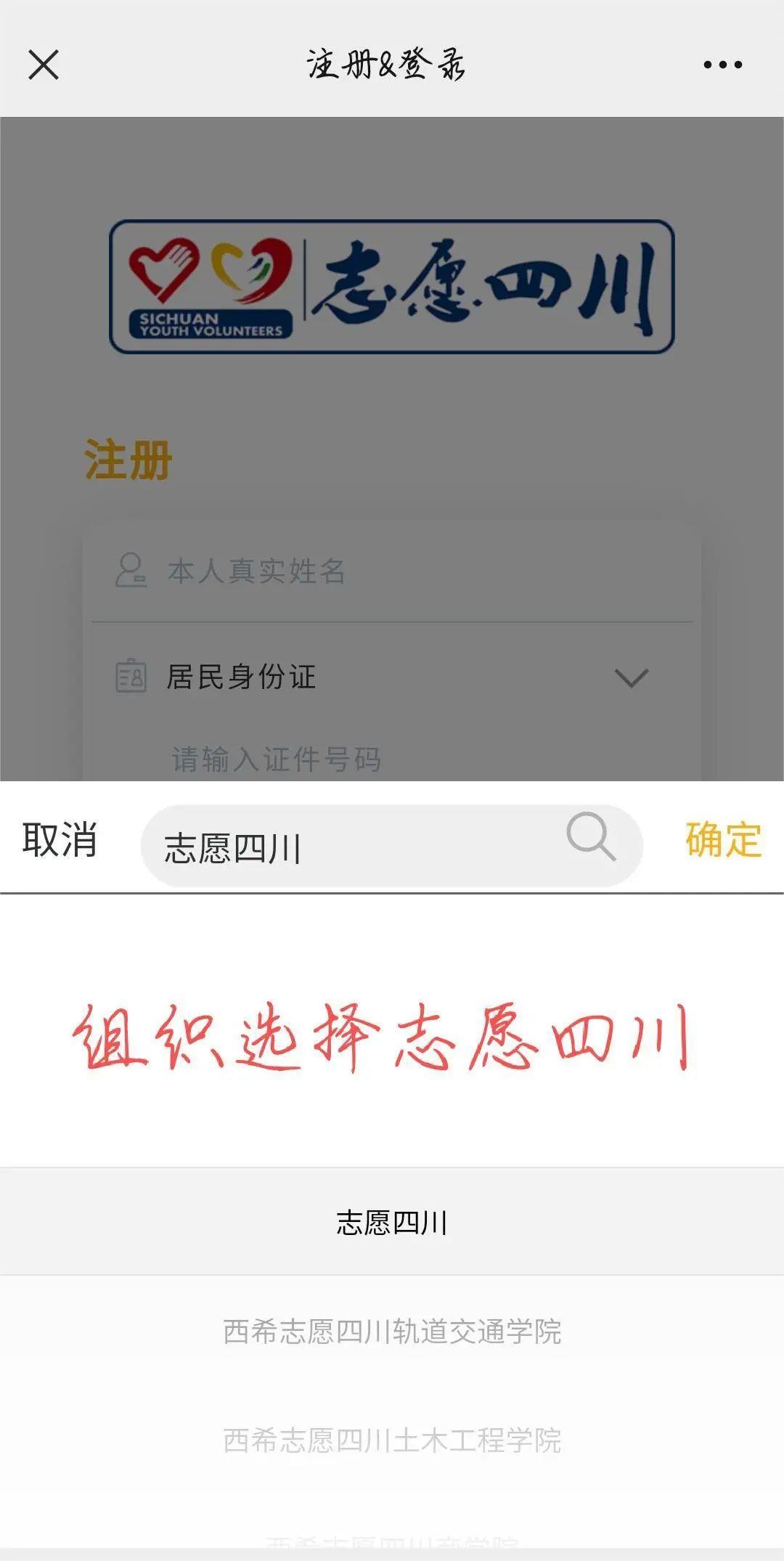
Task: Select 志愿四川 from the list
Action: pyautogui.click(x=392, y=1222)
